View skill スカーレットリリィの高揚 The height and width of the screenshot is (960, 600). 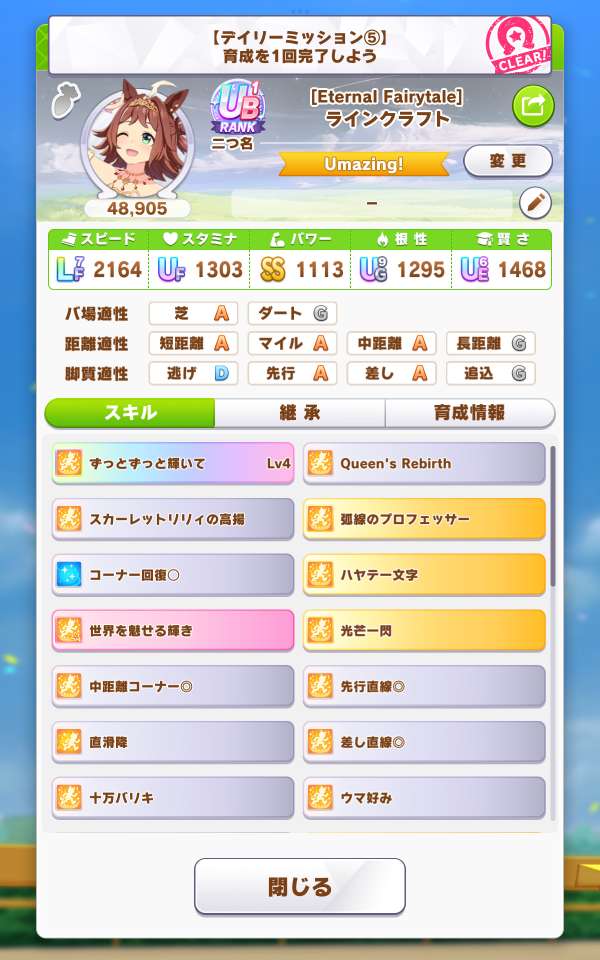click(x=173, y=519)
